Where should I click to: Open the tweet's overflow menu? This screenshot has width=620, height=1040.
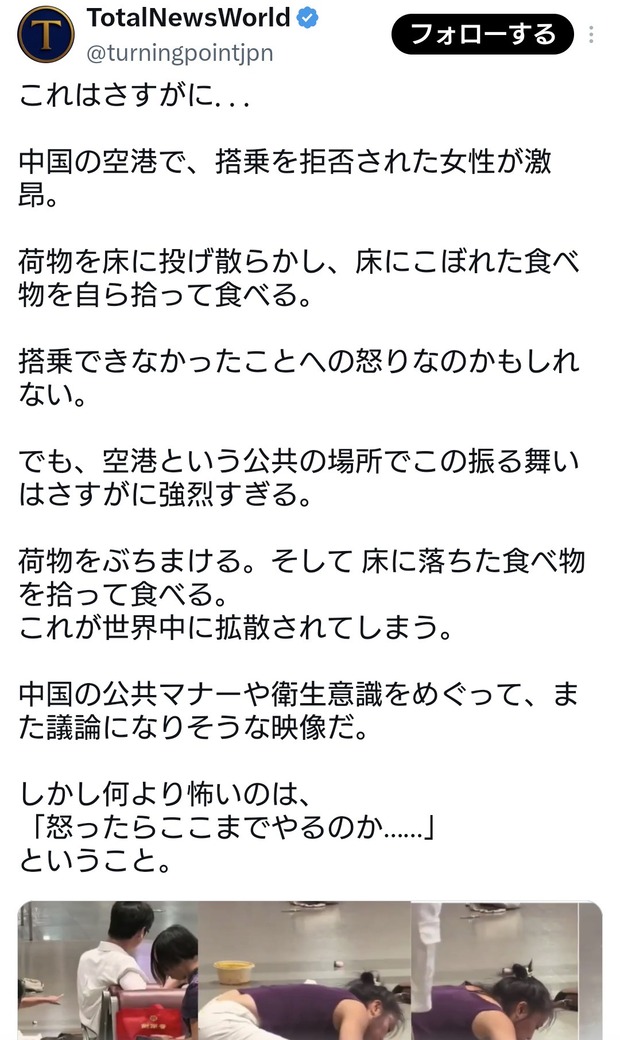click(x=591, y=34)
